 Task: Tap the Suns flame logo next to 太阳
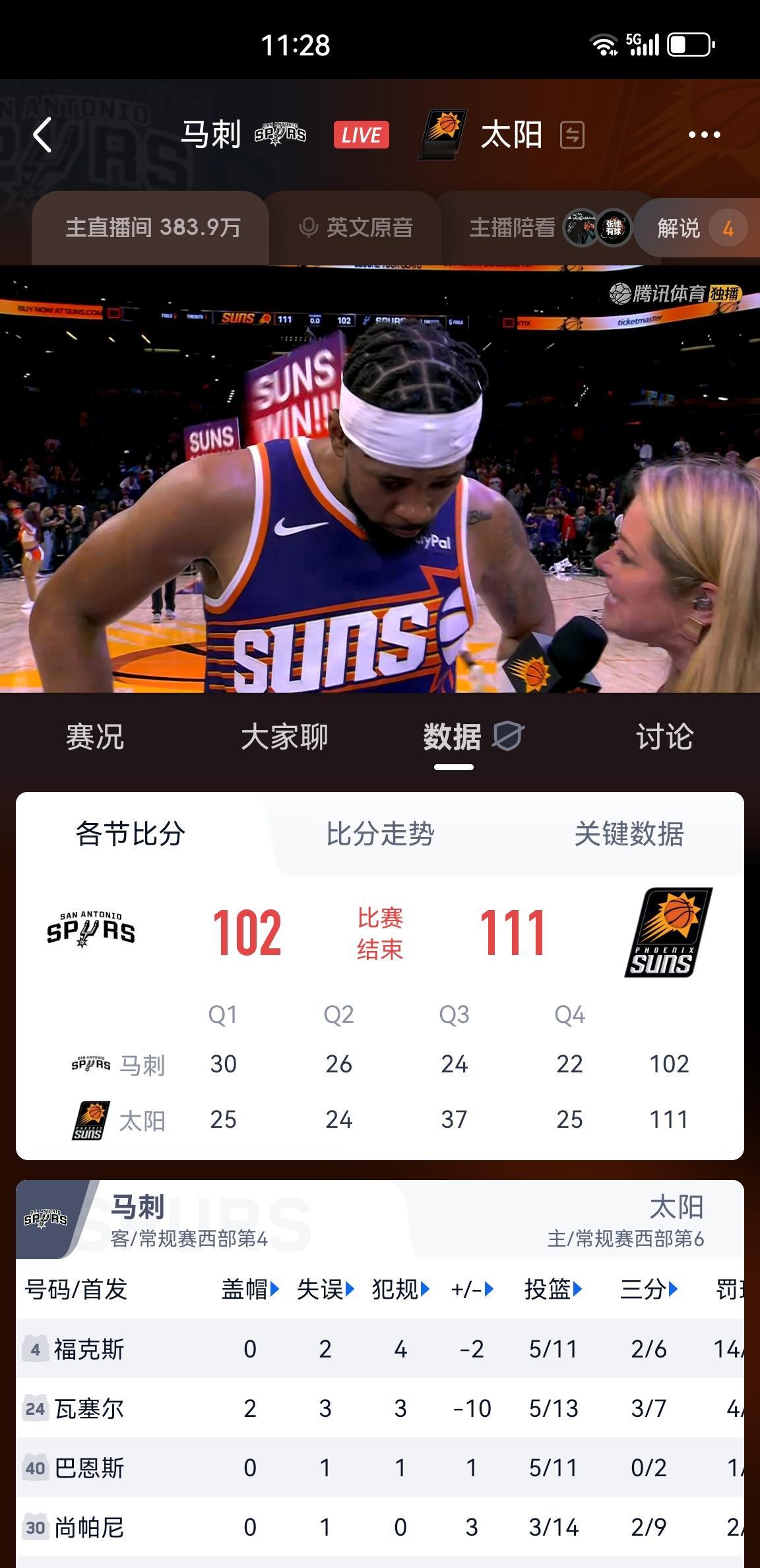coord(444,134)
